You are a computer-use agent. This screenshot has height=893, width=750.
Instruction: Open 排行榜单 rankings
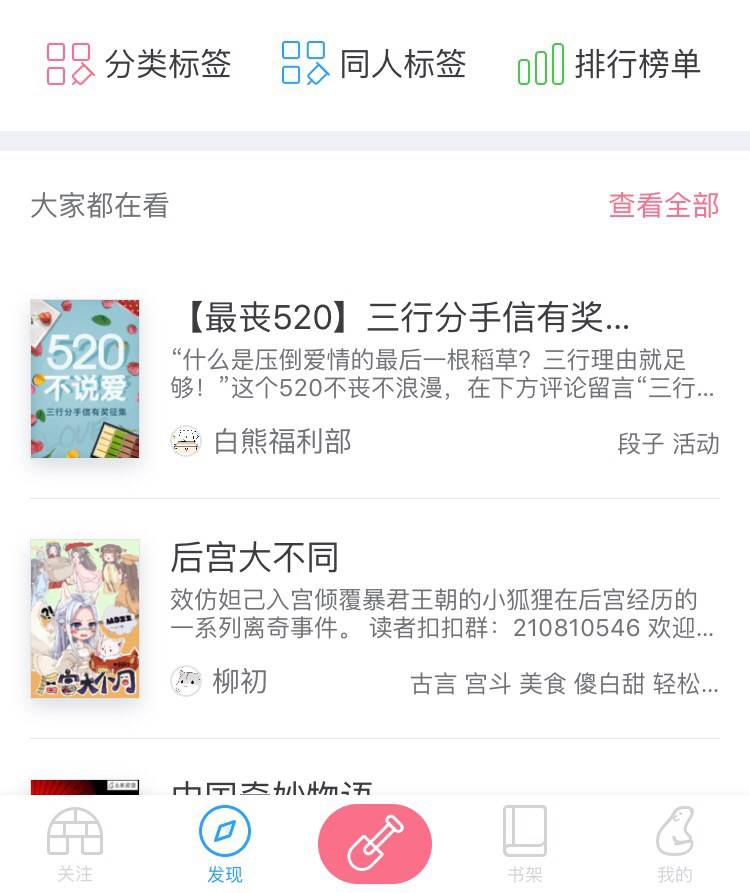609,64
